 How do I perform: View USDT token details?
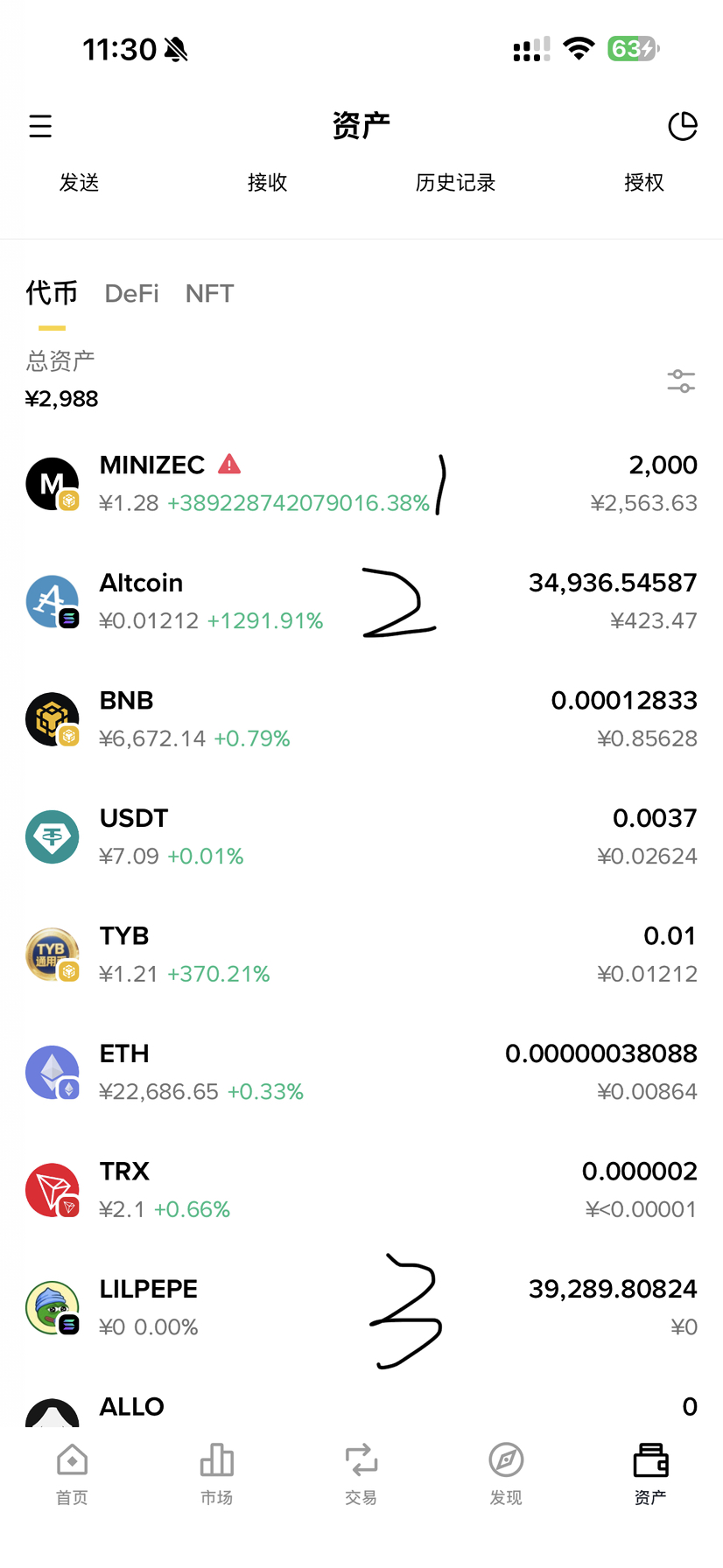click(x=361, y=837)
